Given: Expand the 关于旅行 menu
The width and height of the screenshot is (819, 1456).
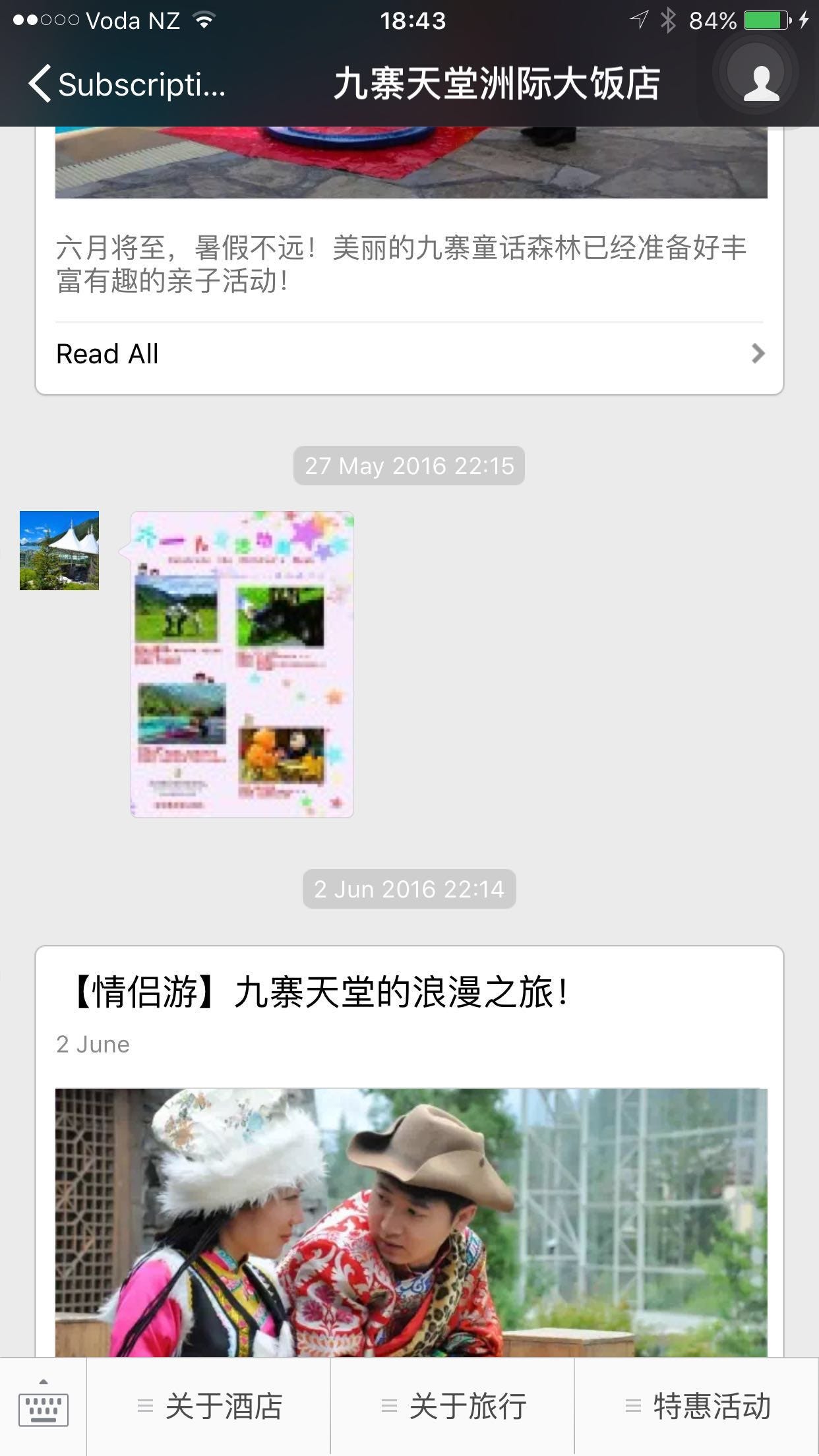Looking at the screenshot, I should tap(454, 1406).
